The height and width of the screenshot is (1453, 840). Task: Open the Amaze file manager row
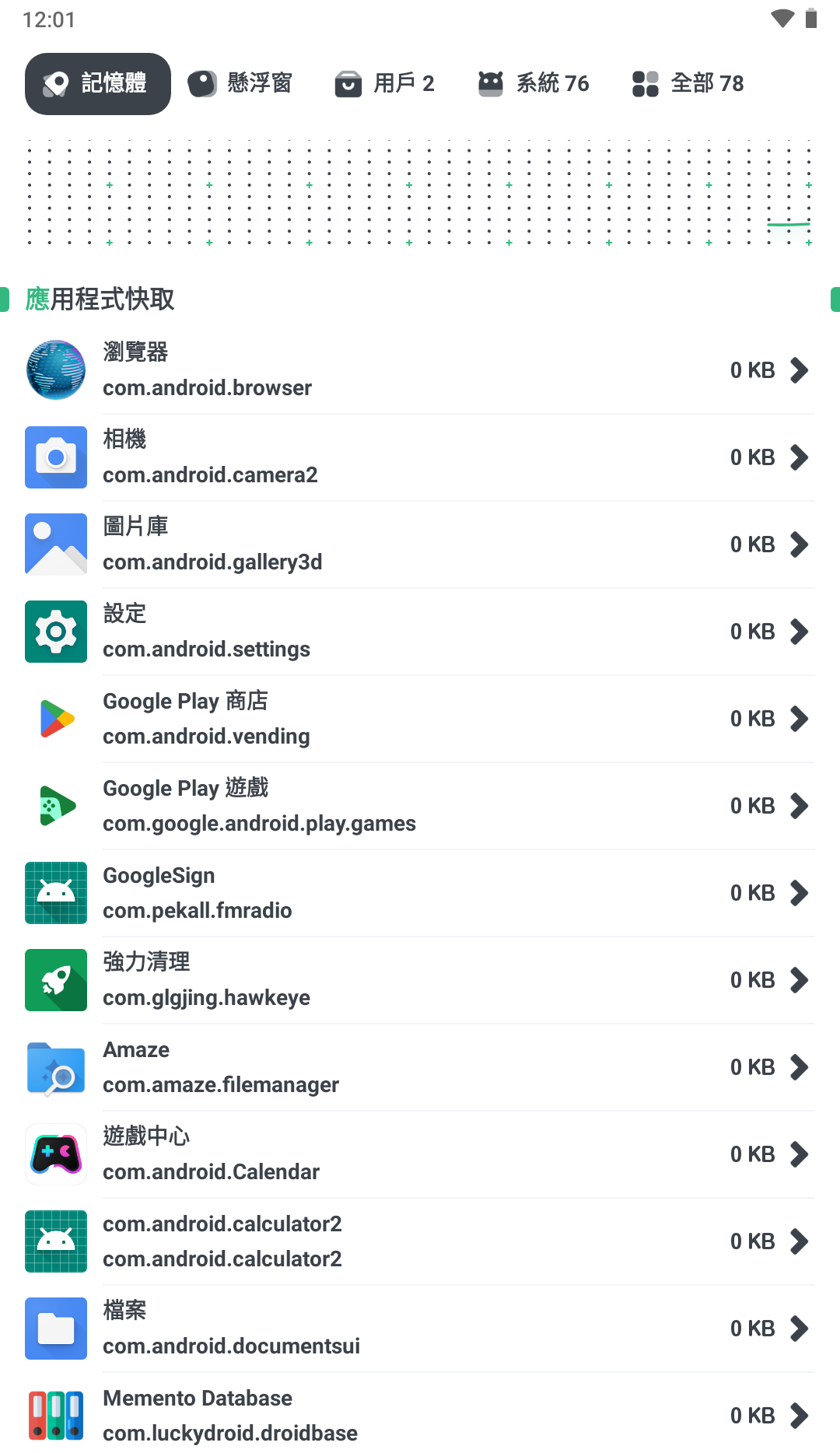pos(420,1067)
